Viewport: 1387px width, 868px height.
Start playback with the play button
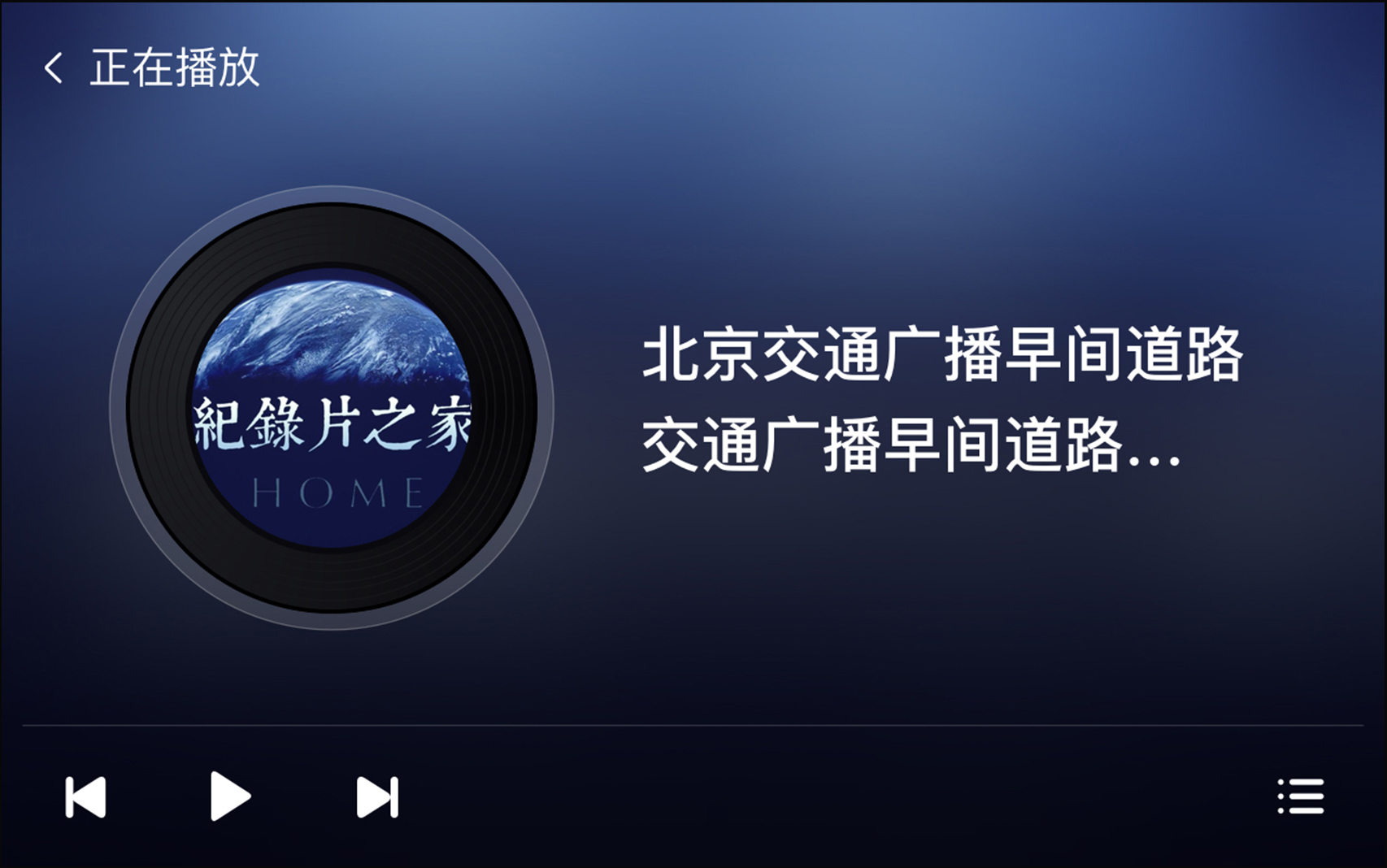pyautogui.click(x=230, y=796)
